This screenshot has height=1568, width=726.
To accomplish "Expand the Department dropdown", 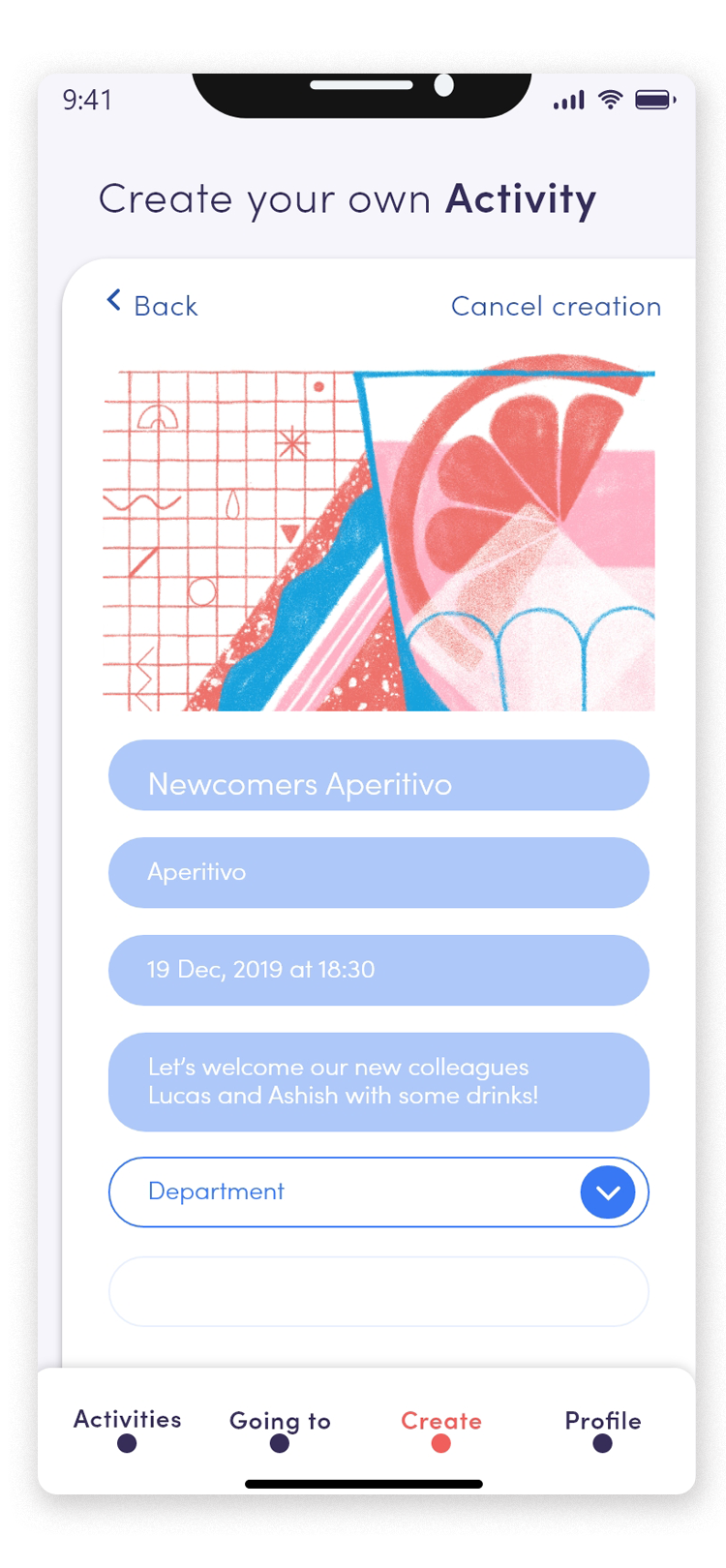I will point(607,1192).
